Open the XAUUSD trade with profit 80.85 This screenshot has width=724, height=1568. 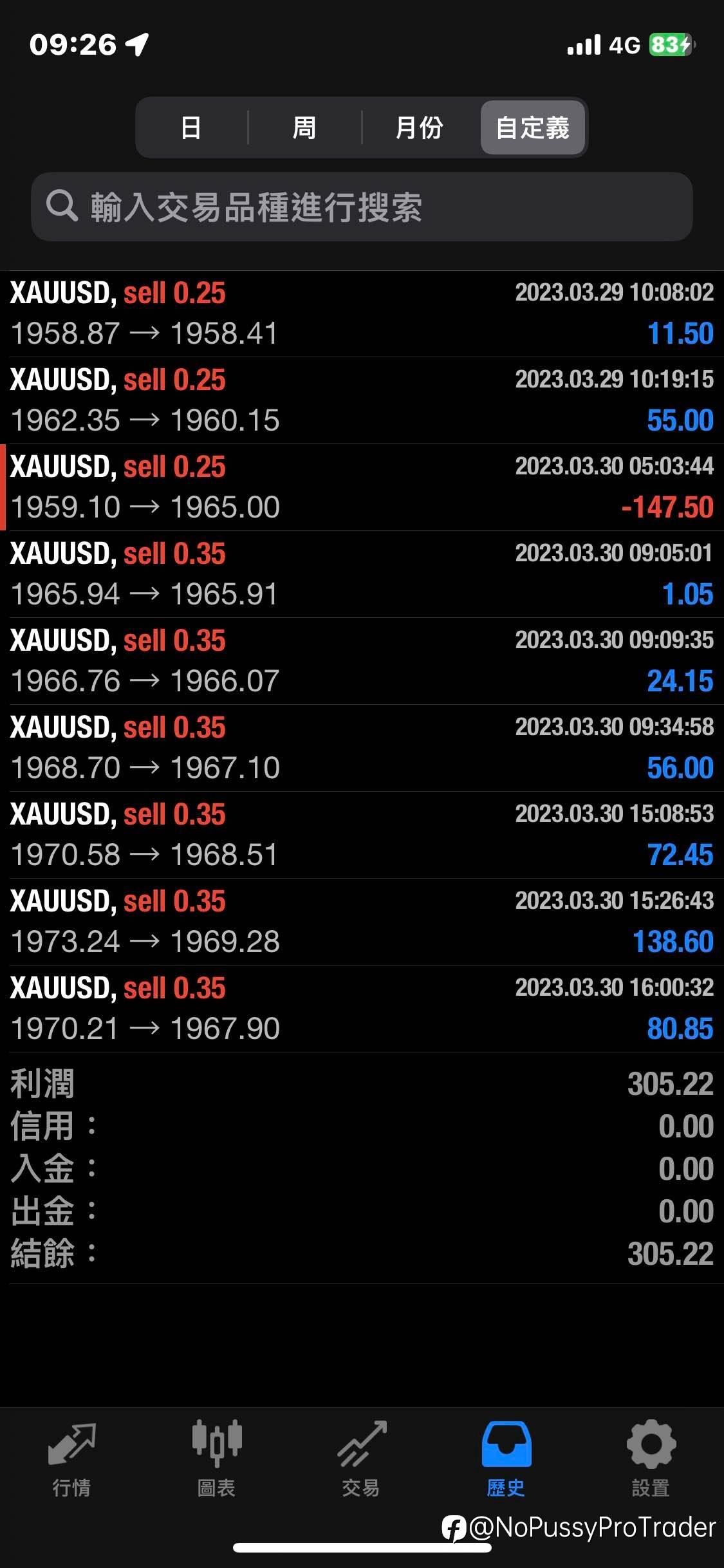click(x=362, y=1009)
